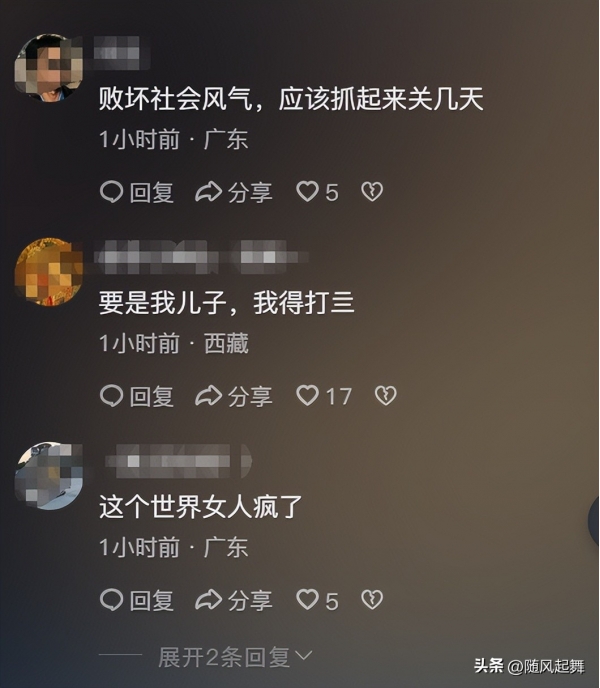This screenshot has height=688, width=600.
Task: Share the comment "要是我儿子"
Action: click(x=234, y=396)
